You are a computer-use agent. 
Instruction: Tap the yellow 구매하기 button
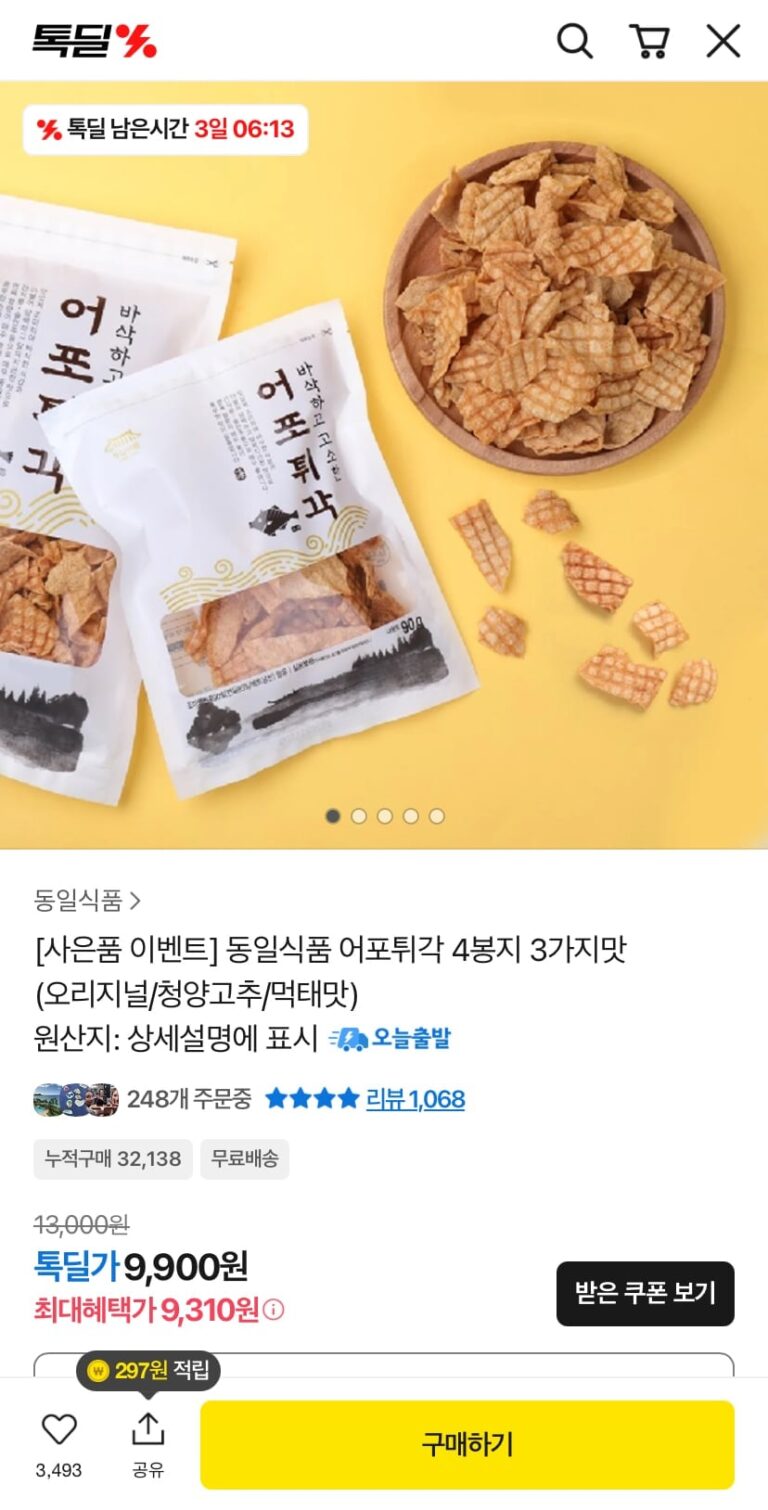click(x=467, y=1444)
